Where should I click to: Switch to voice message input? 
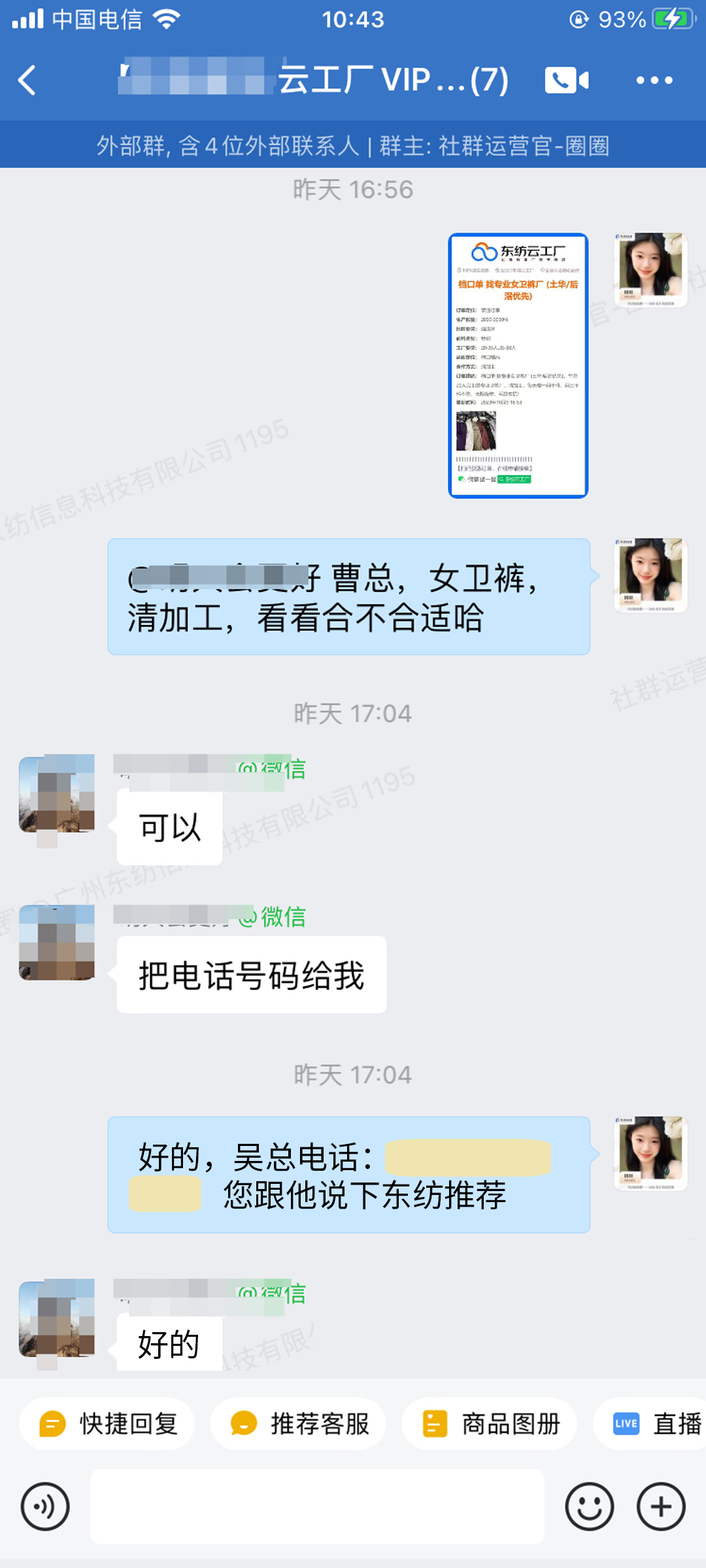[x=45, y=1507]
